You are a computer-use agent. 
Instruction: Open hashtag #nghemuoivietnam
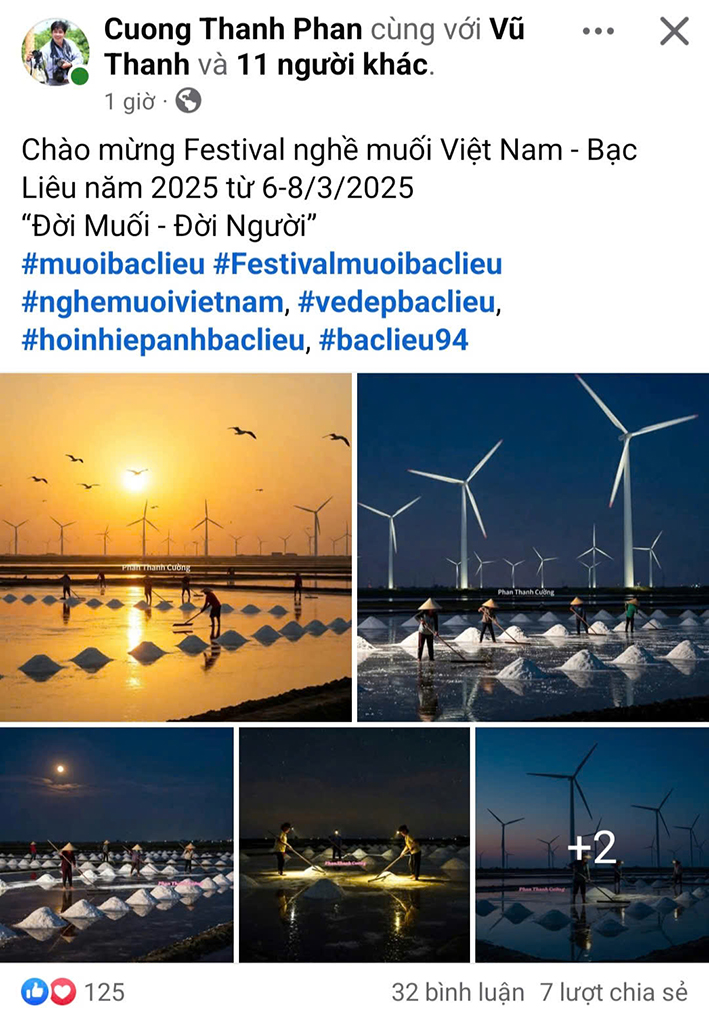point(152,302)
